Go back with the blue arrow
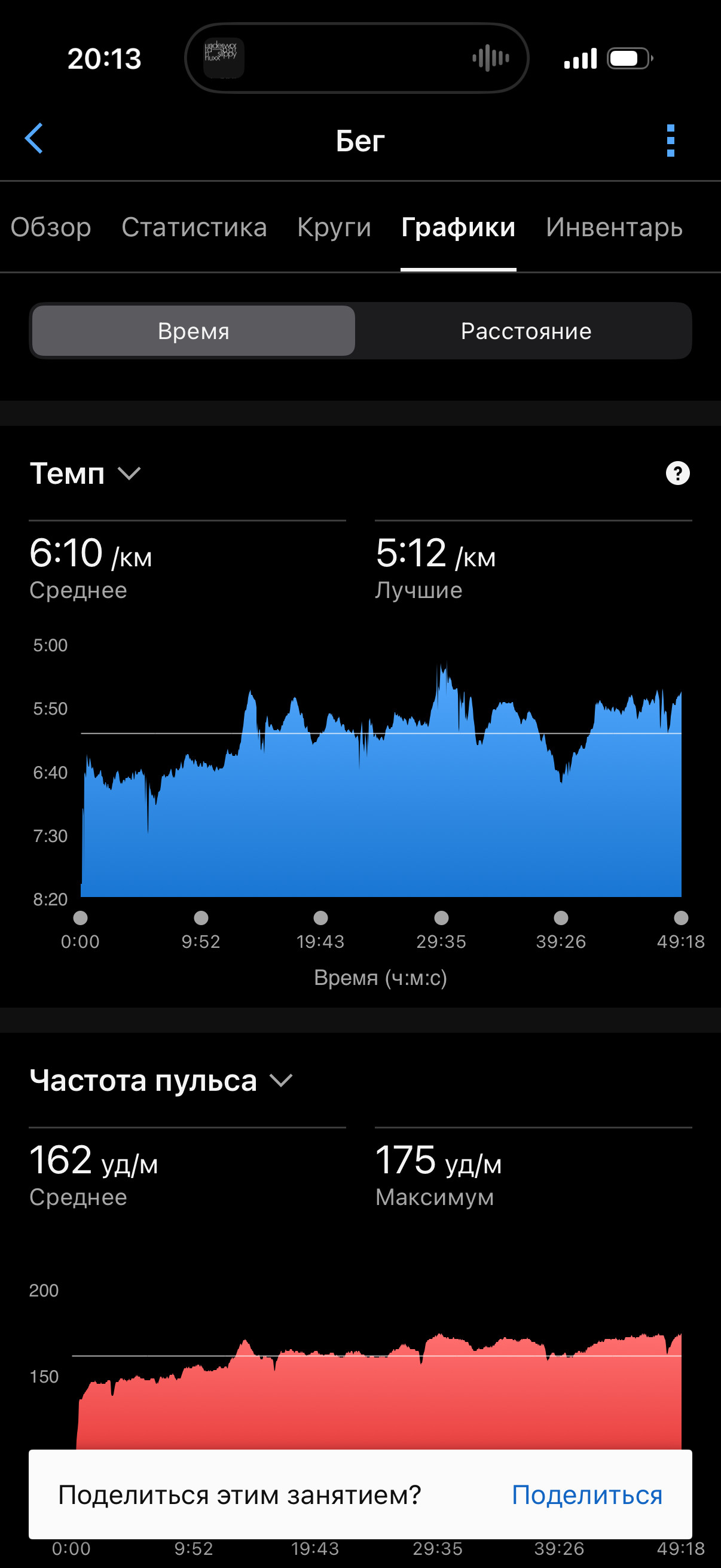 tap(34, 139)
